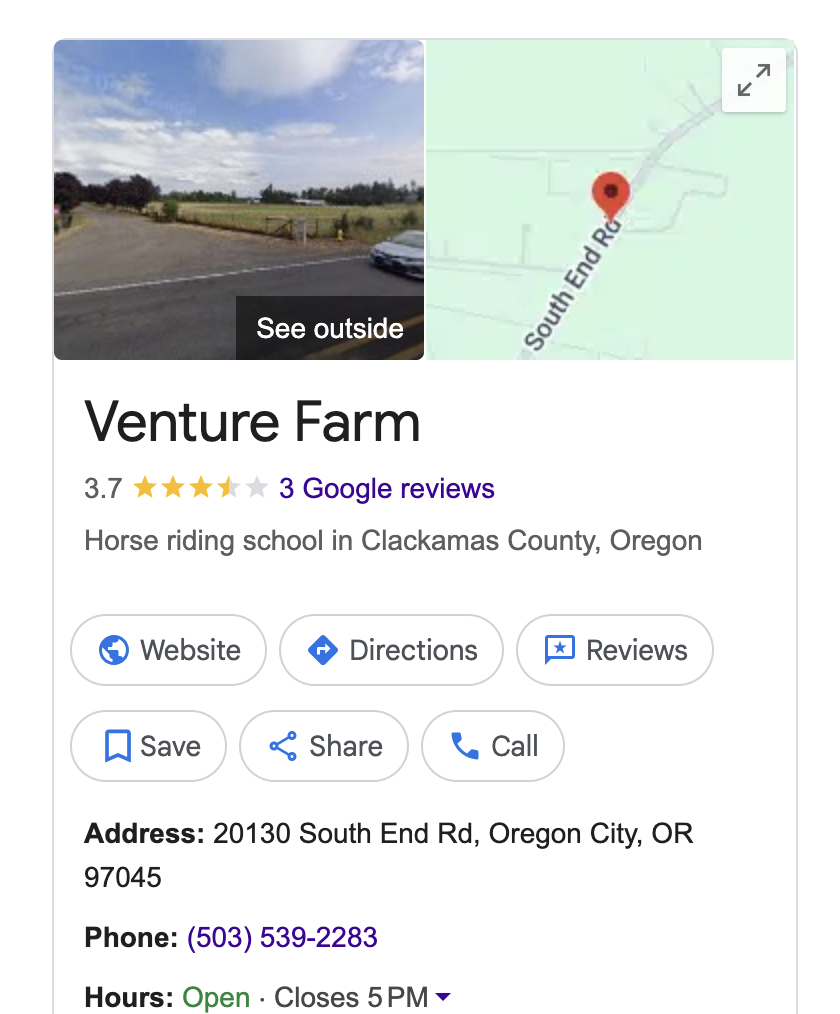
Task: Tap the Reviews button
Action: click(x=614, y=650)
